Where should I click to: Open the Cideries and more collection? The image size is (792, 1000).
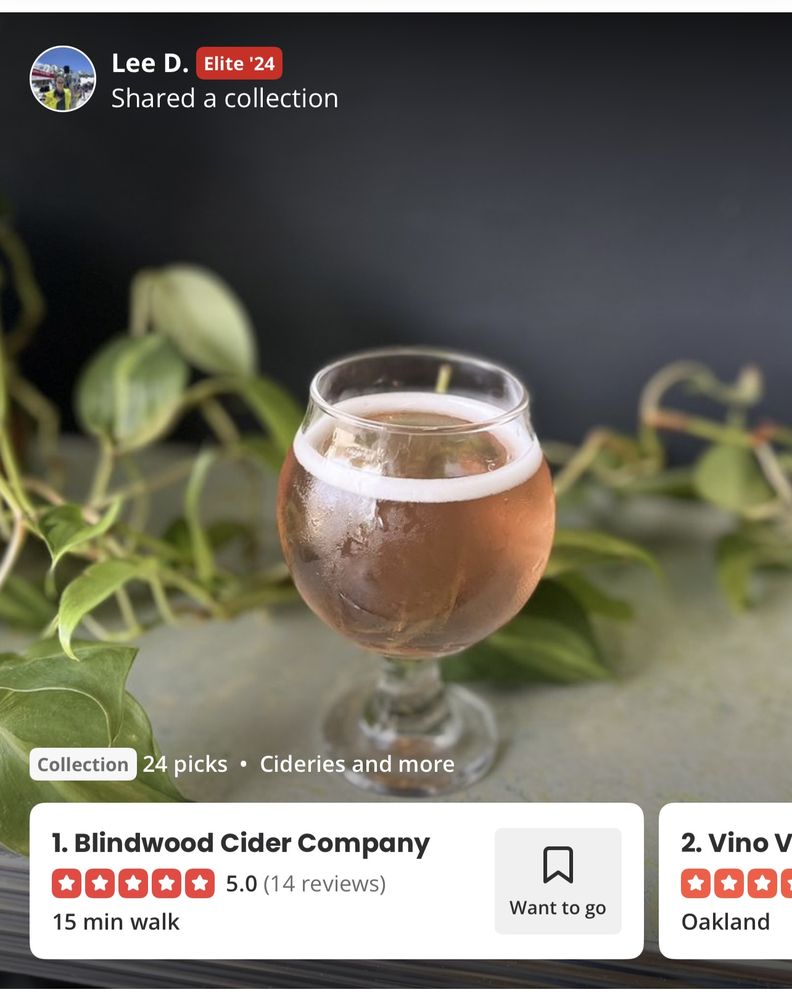[x=356, y=765]
